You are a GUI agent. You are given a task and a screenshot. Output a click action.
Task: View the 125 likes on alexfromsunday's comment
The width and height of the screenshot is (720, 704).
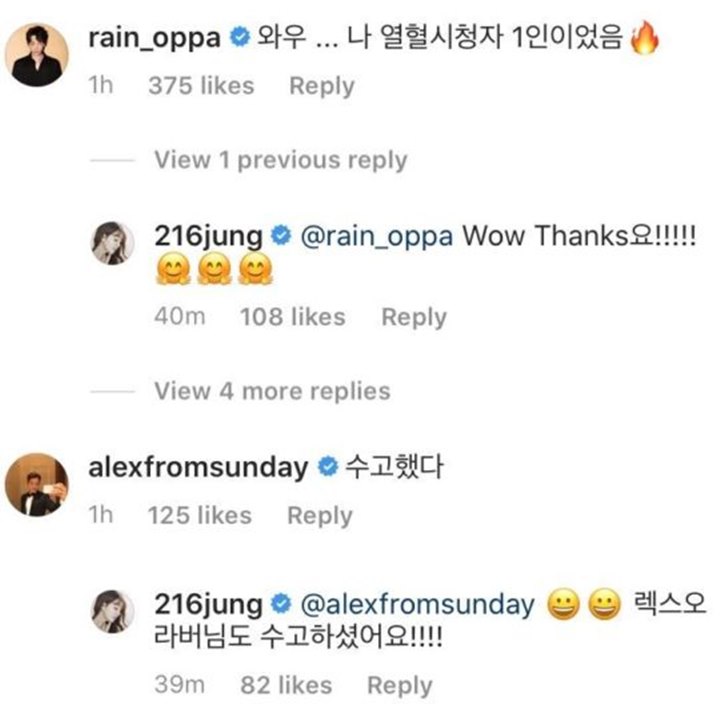click(x=200, y=516)
